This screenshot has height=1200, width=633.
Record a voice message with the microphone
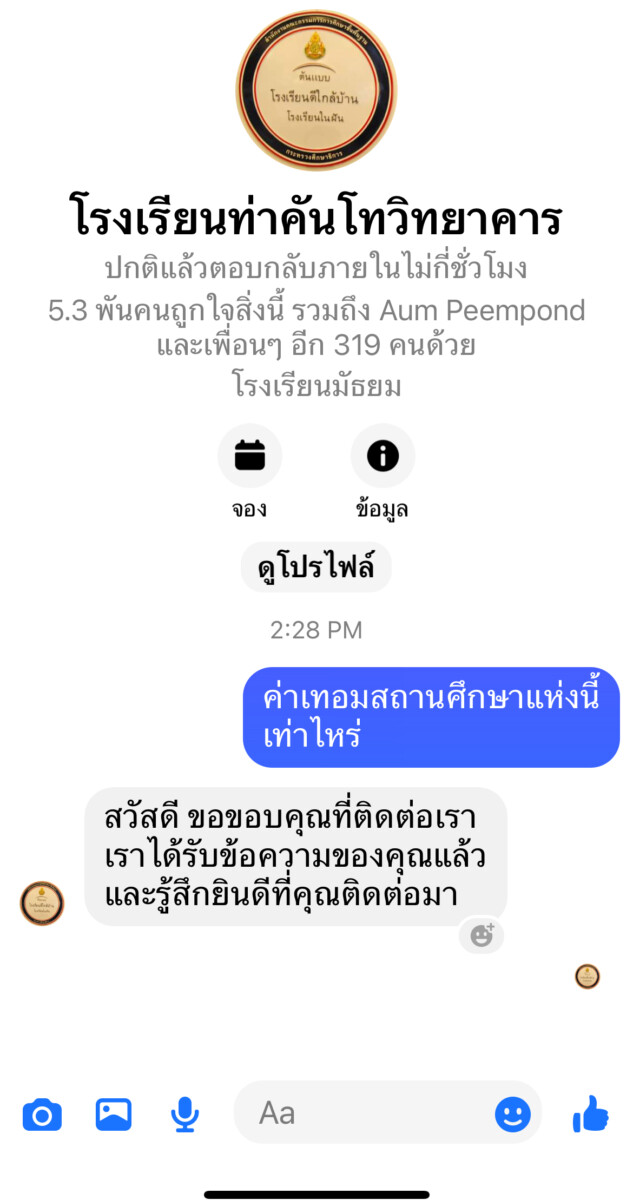tap(185, 1113)
